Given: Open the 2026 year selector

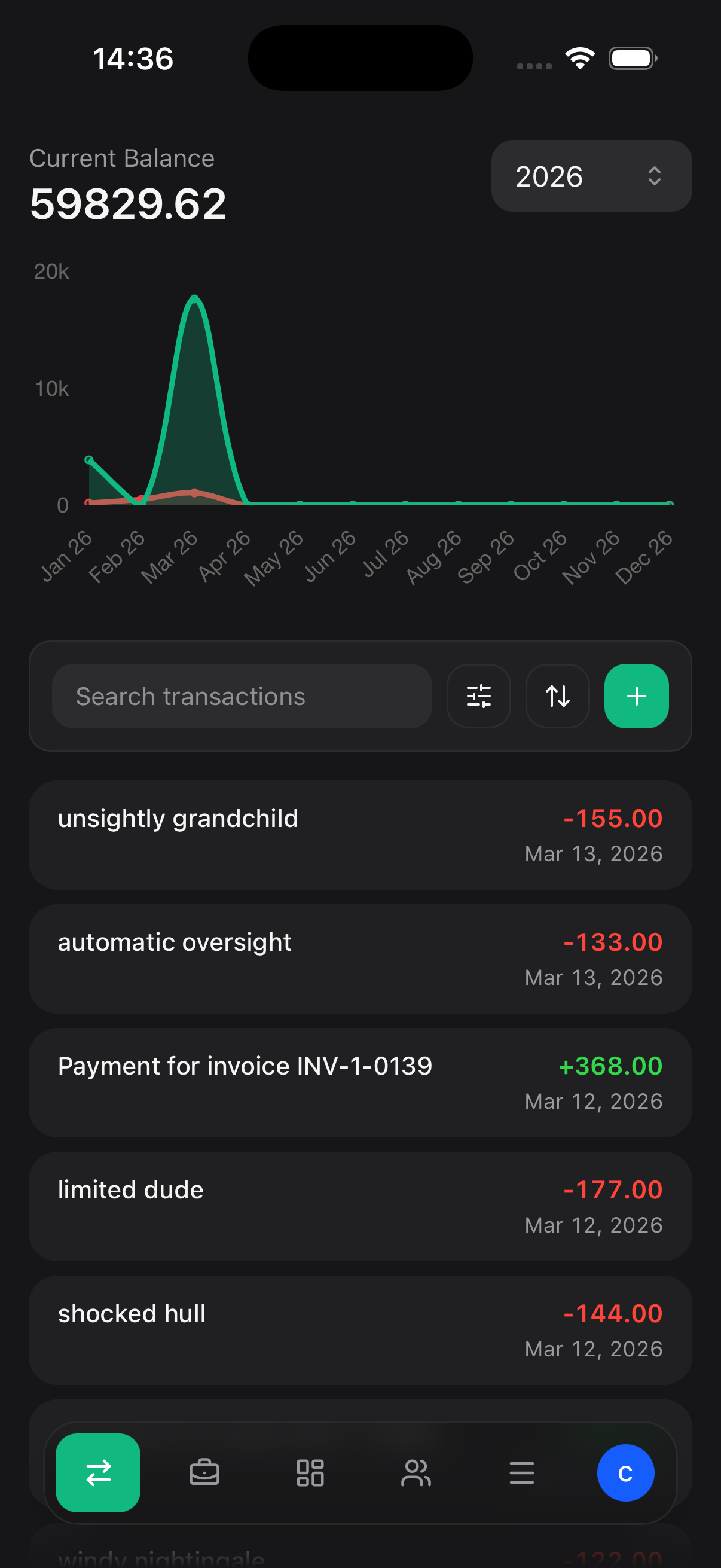Looking at the screenshot, I should [x=590, y=176].
